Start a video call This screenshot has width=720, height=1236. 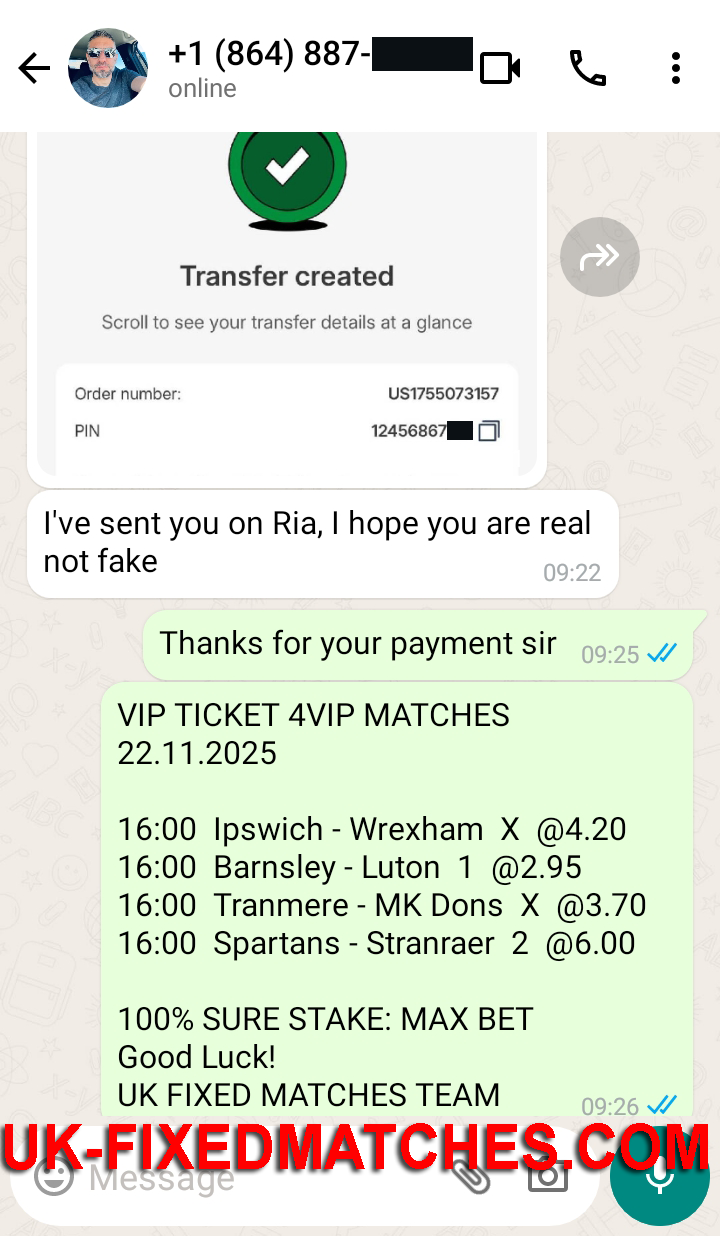[500, 68]
